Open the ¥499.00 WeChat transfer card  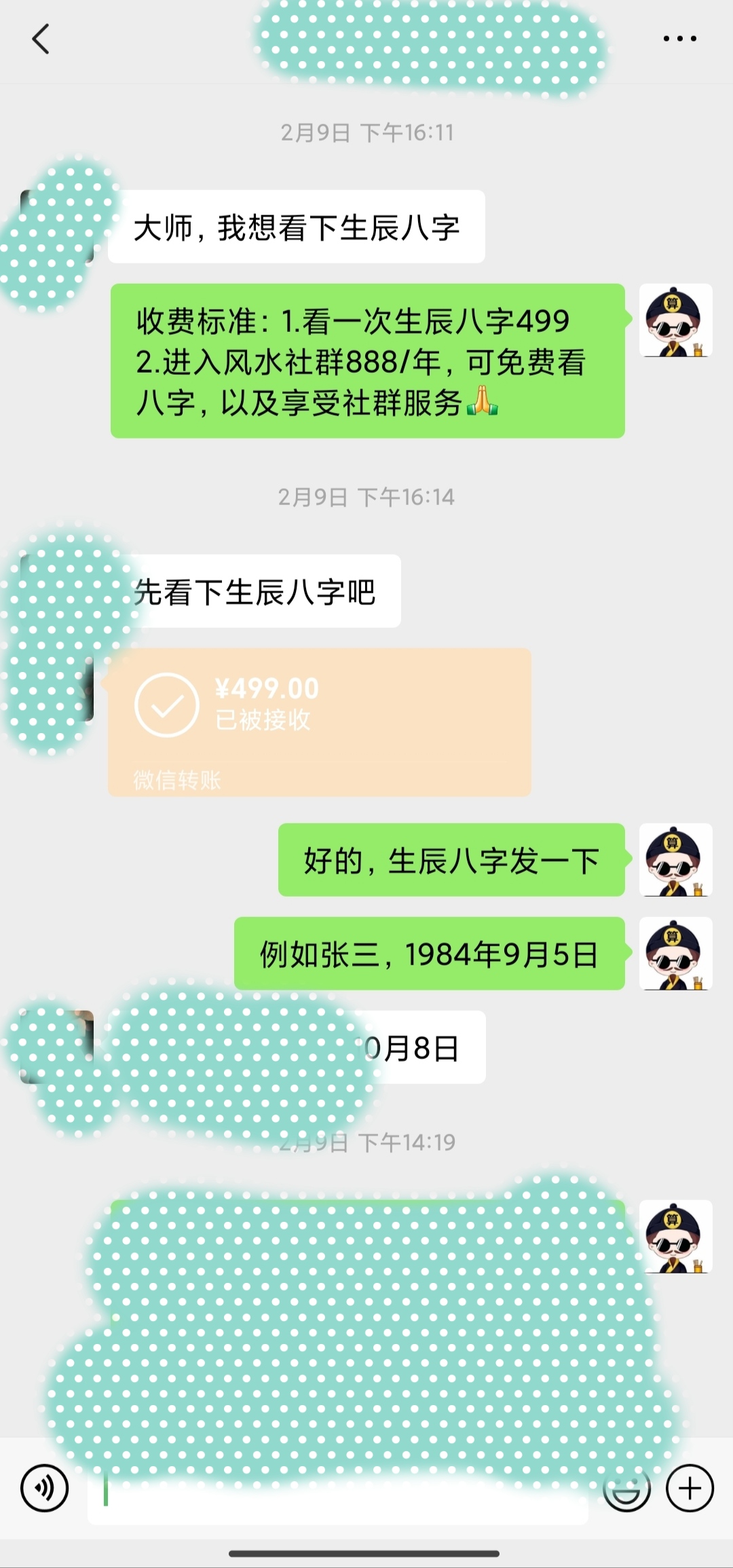pos(319,721)
